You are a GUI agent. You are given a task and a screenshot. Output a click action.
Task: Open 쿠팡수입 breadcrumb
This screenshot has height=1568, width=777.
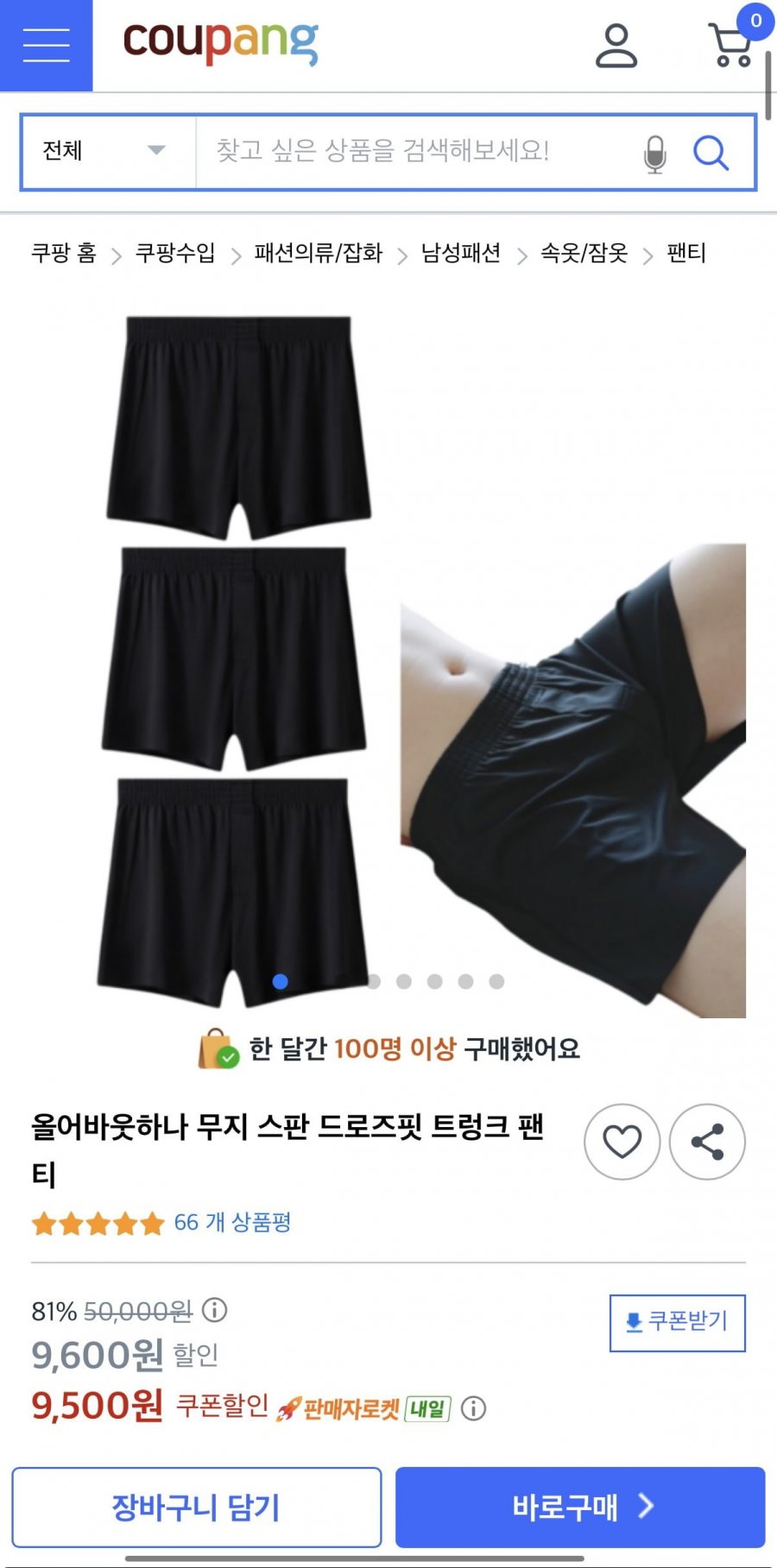[x=175, y=253]
